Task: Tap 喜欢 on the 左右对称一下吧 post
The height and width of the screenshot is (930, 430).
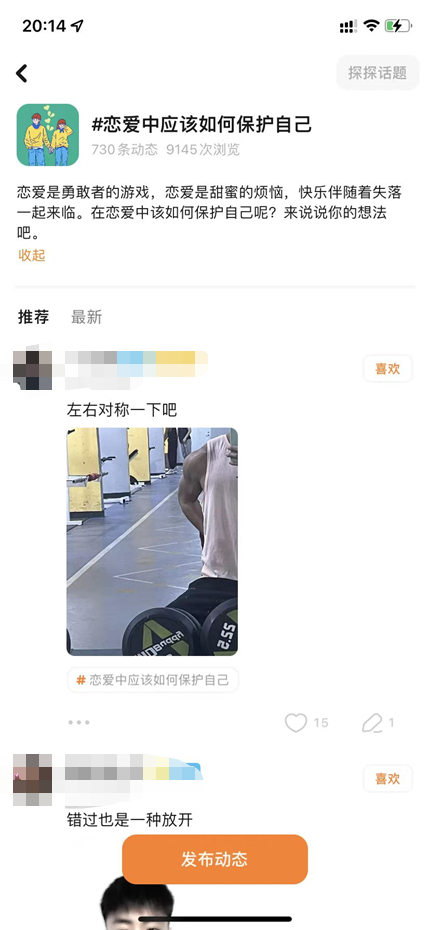Action: [387, 369]
